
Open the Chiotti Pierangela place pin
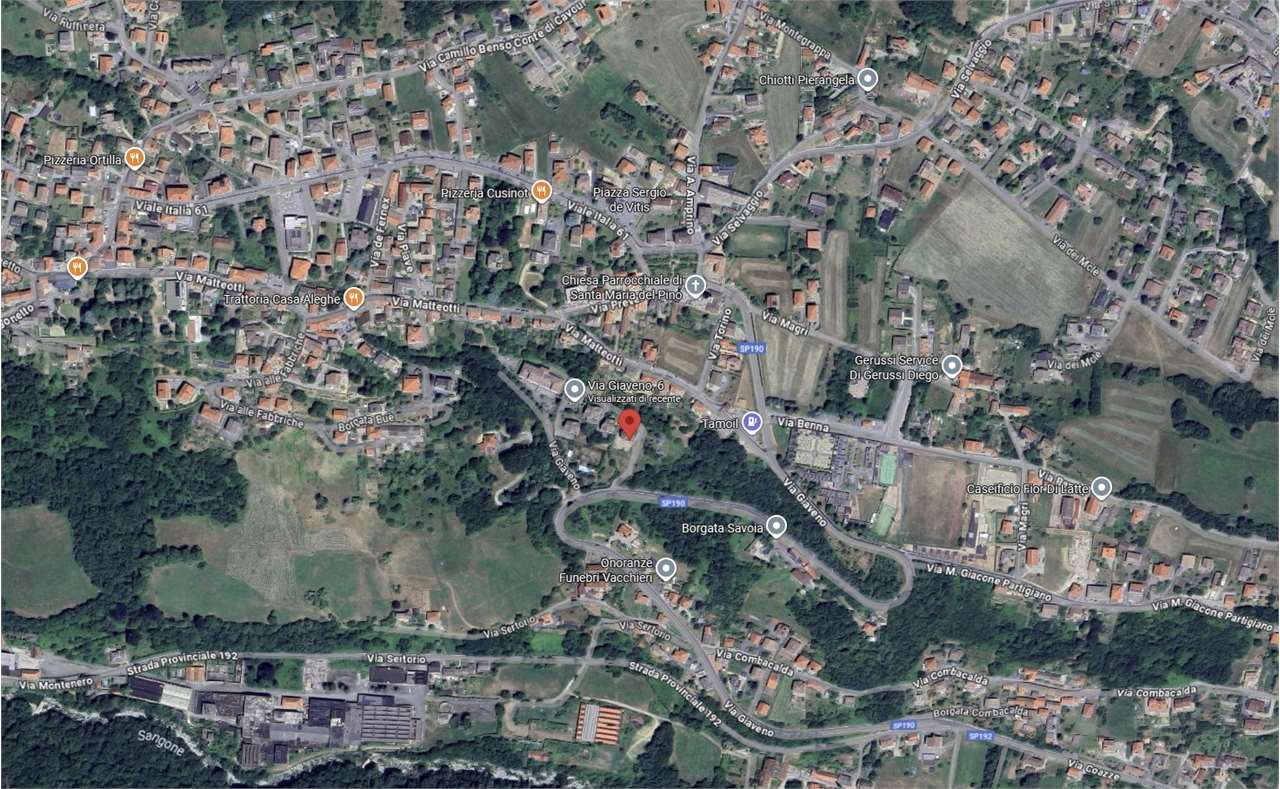coord(869,78)
